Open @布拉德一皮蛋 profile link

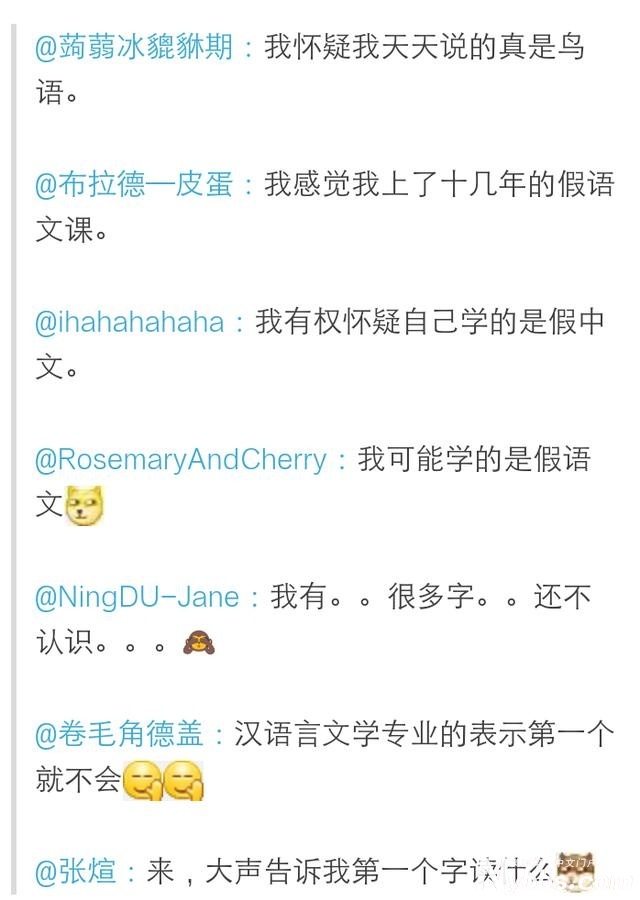[134, 185]
